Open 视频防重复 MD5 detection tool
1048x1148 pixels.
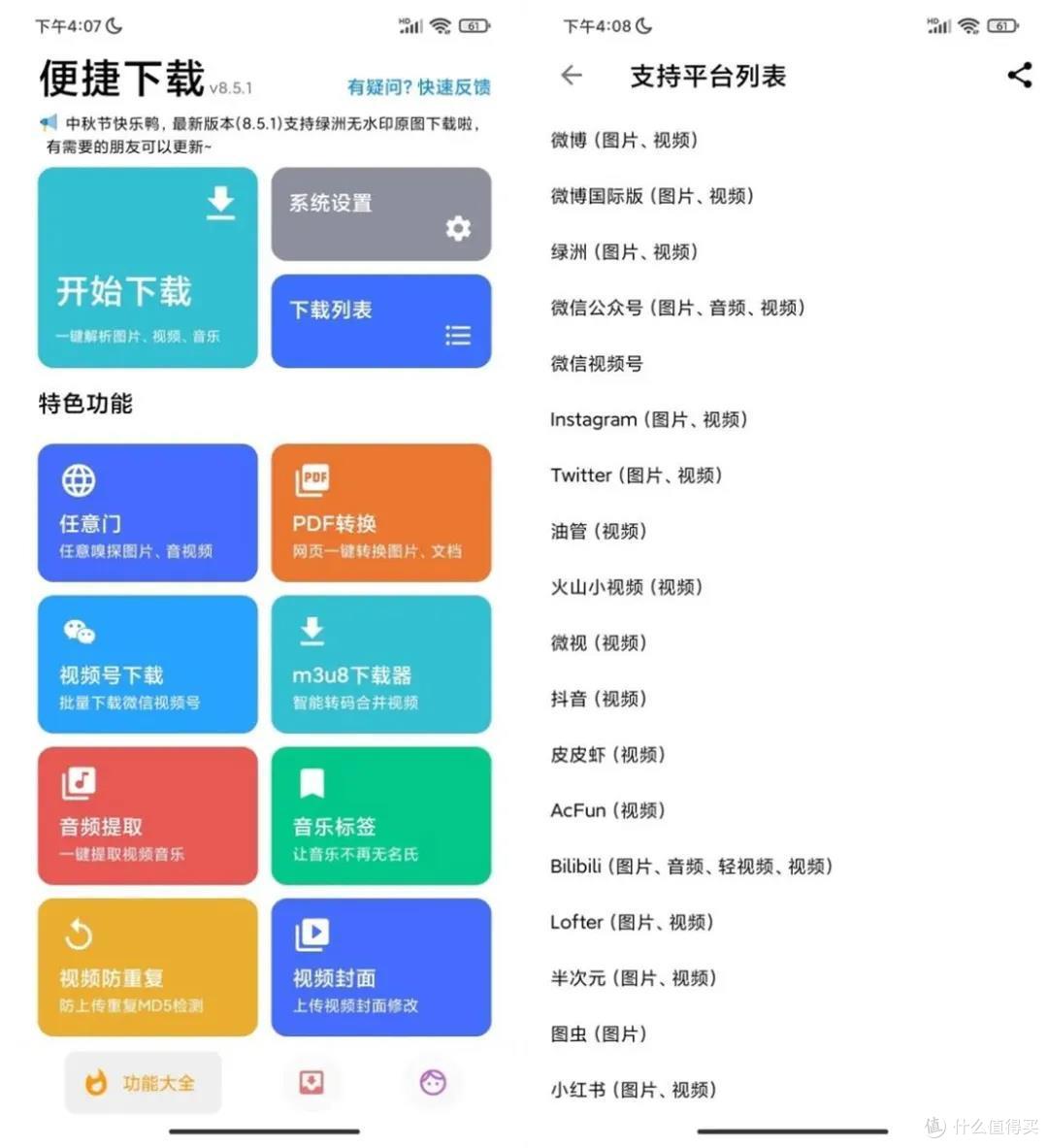(x=146, y=968)
